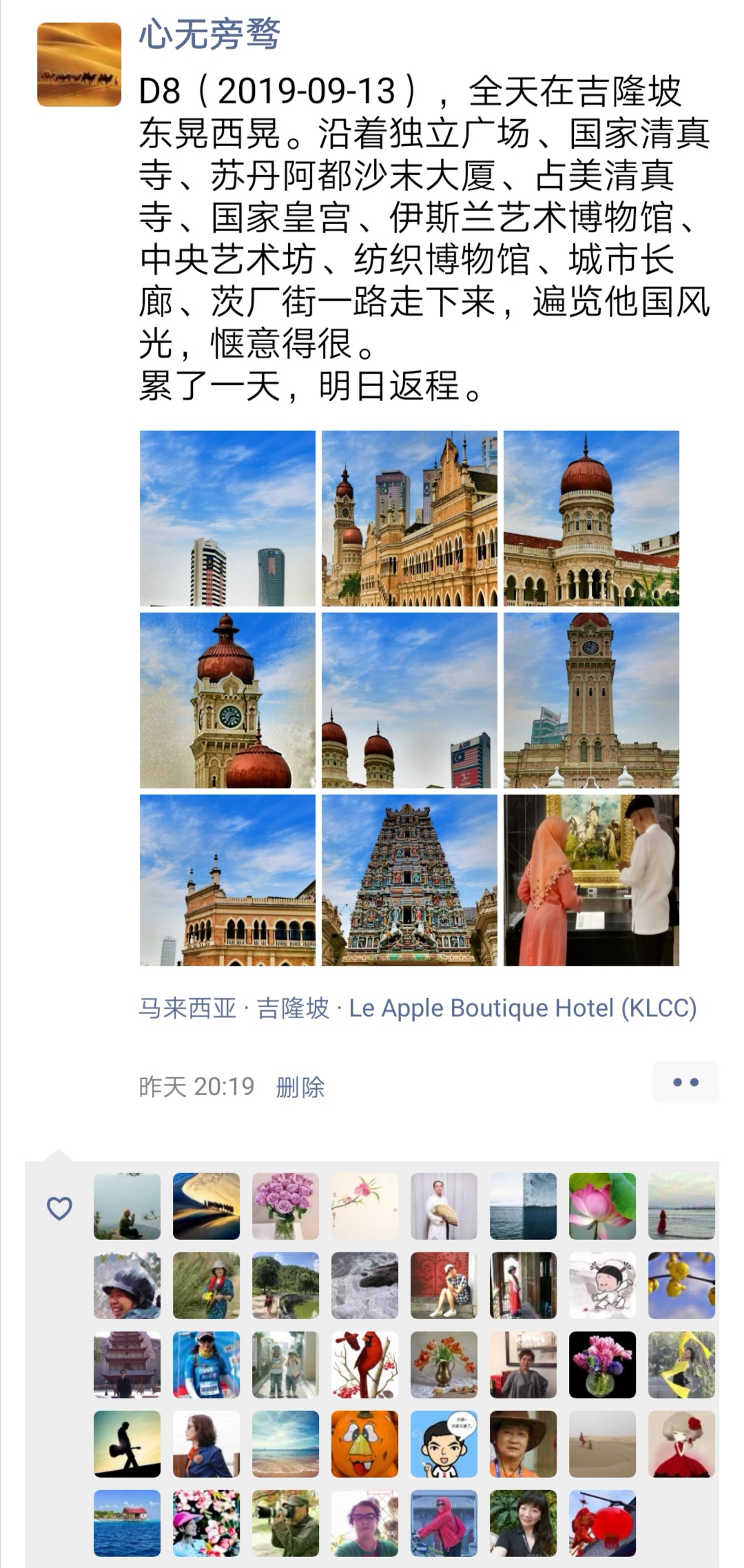Open the profile name 心无旁骛
The image size is (744, 1568).
point(209,33)
